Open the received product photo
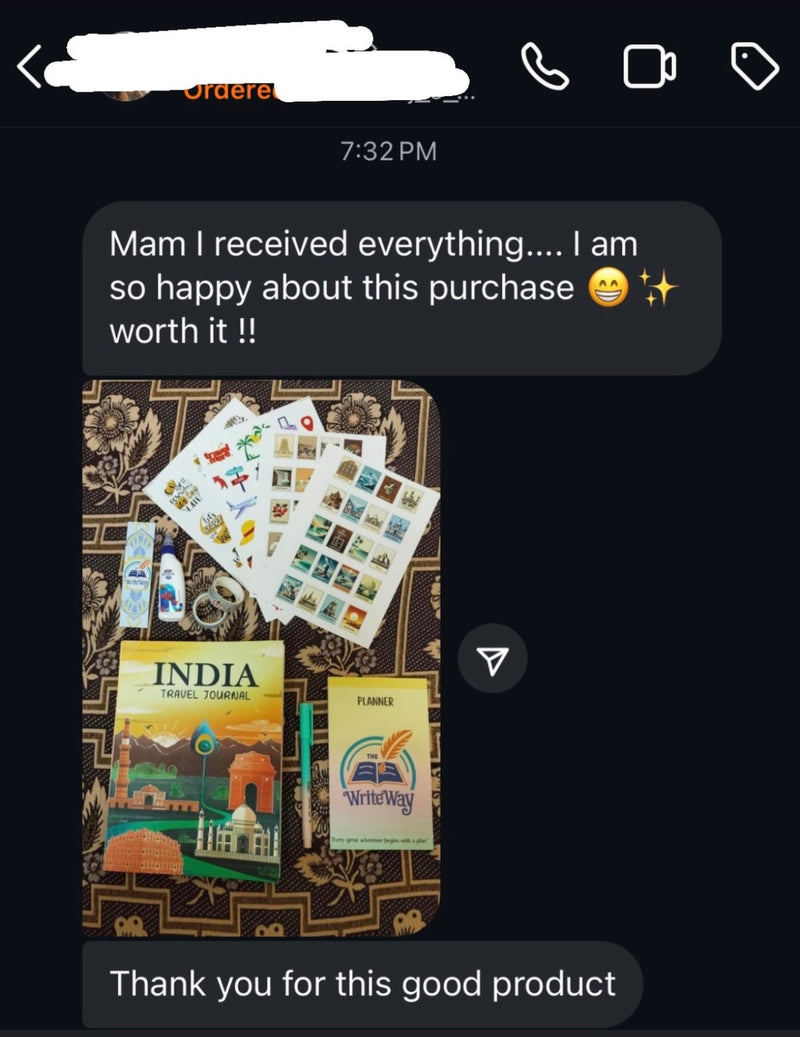The image size is (800, 1037). [261, 657]
